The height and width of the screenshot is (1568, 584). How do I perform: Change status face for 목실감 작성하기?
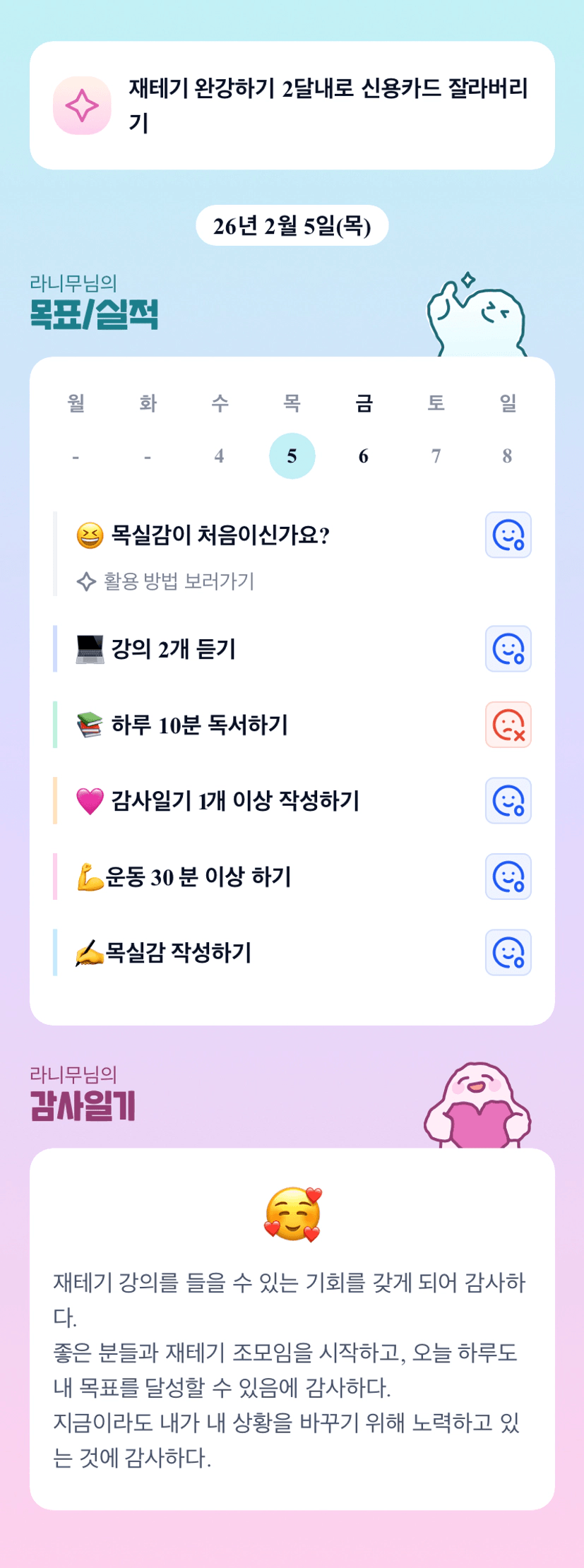(x=508, y=953)
